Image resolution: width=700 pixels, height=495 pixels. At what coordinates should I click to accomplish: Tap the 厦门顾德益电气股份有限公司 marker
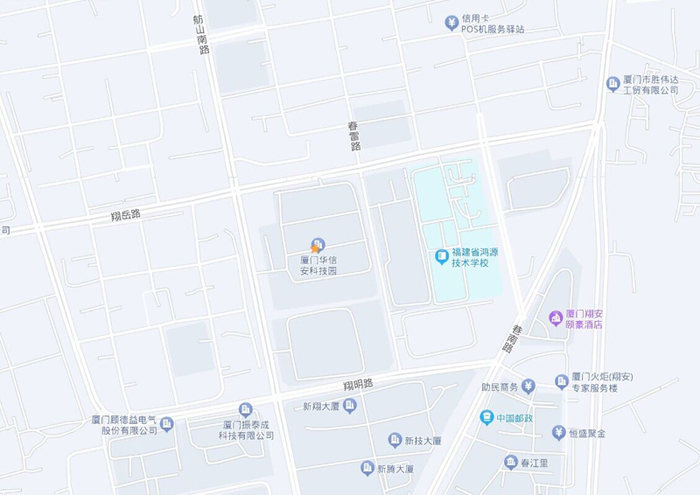[x=167, y=425]
